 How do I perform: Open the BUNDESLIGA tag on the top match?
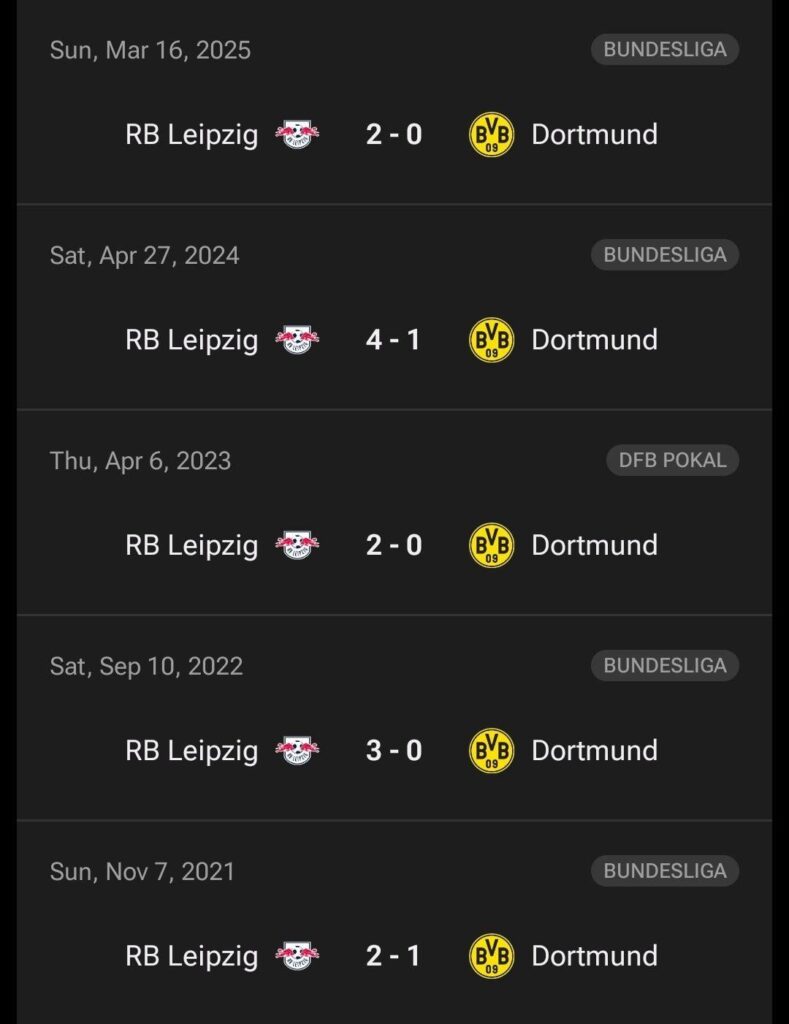pos(664,50)
